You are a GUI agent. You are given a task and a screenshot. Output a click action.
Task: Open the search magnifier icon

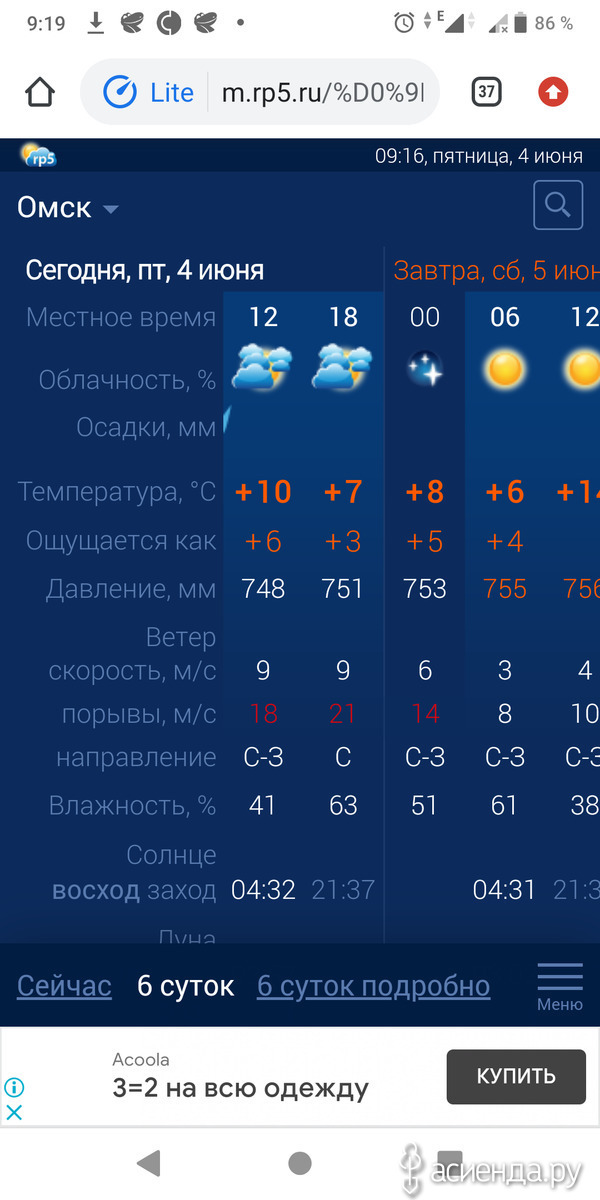(x=558, y=206)
